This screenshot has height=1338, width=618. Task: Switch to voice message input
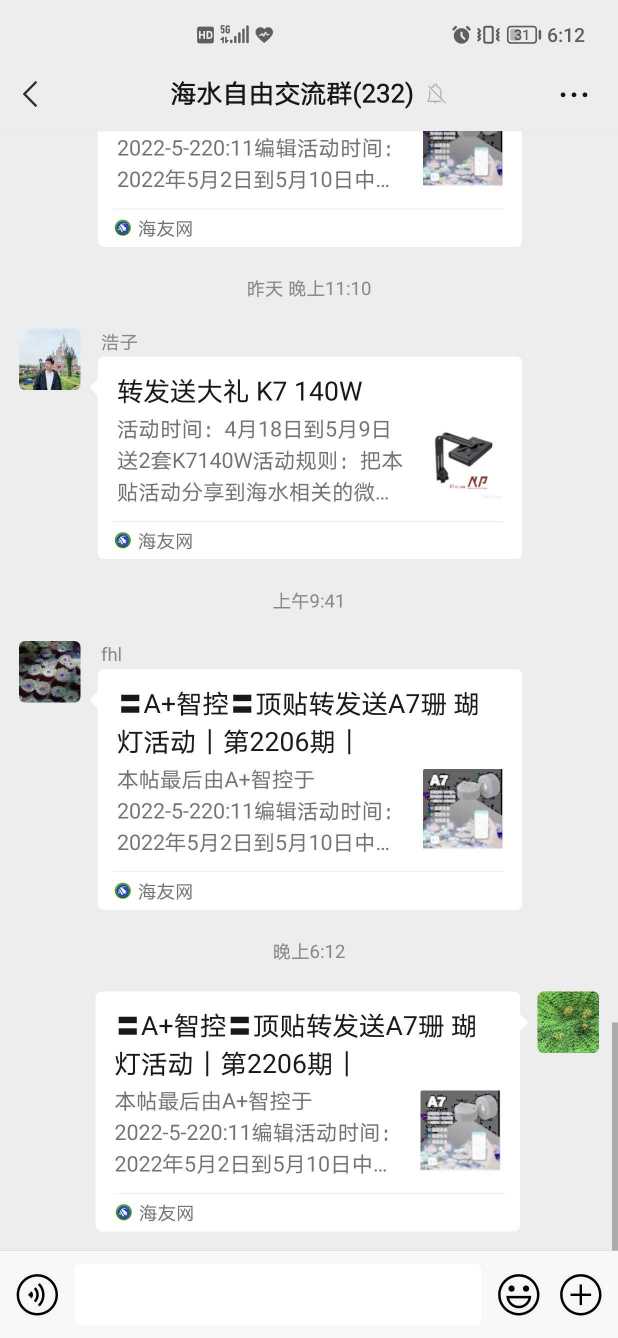pos(38,1295)
